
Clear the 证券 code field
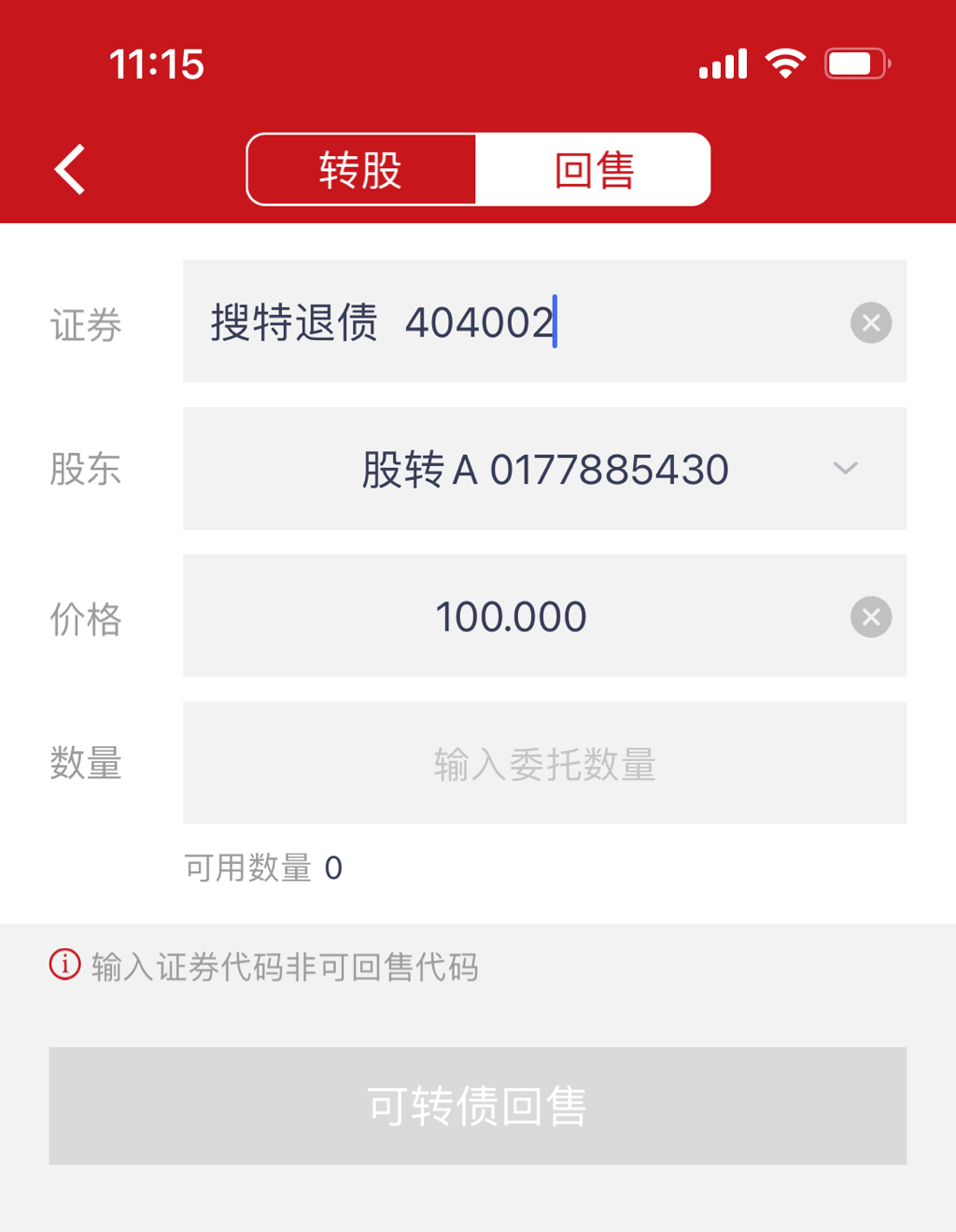(x=870, y=323)
